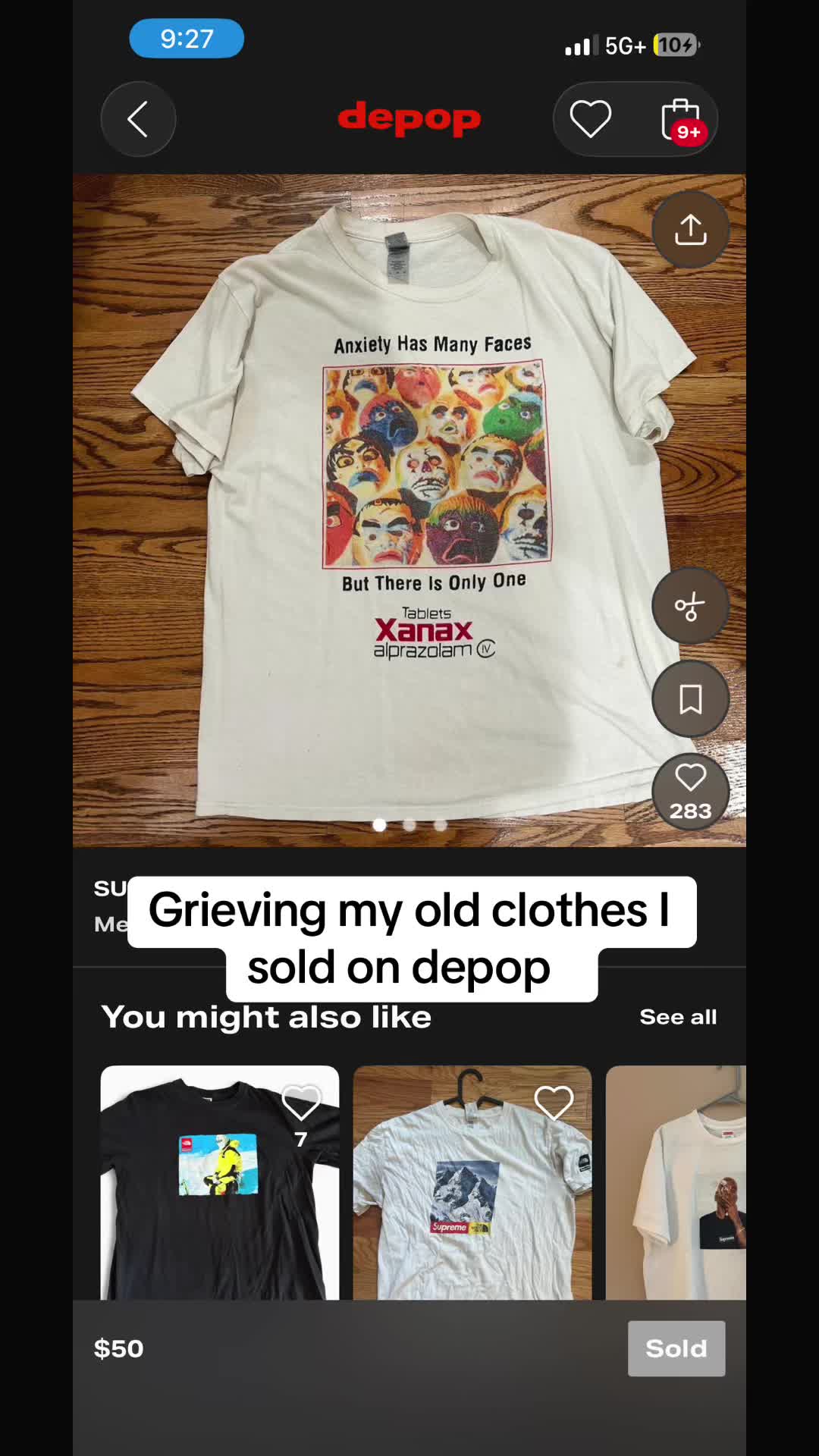The width and height of the screenshot is (819, 1456).
Task: Like the white Supreme mountain tee
Action: (554, 1103)
